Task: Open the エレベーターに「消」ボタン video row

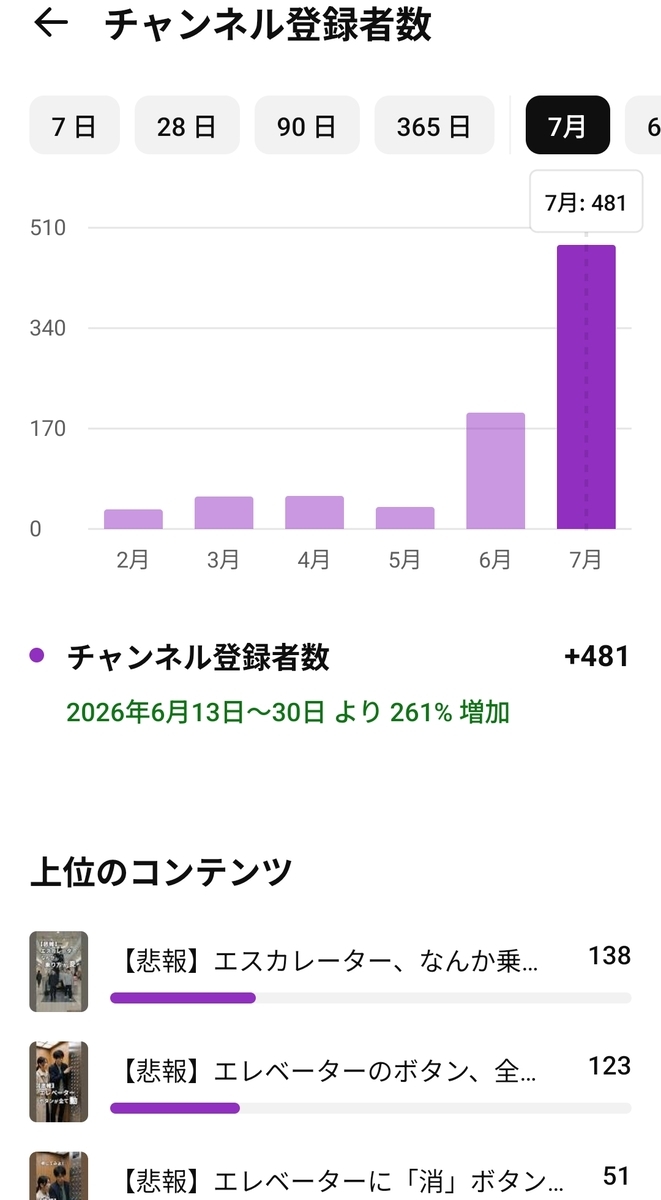Action: [330, 1176]
